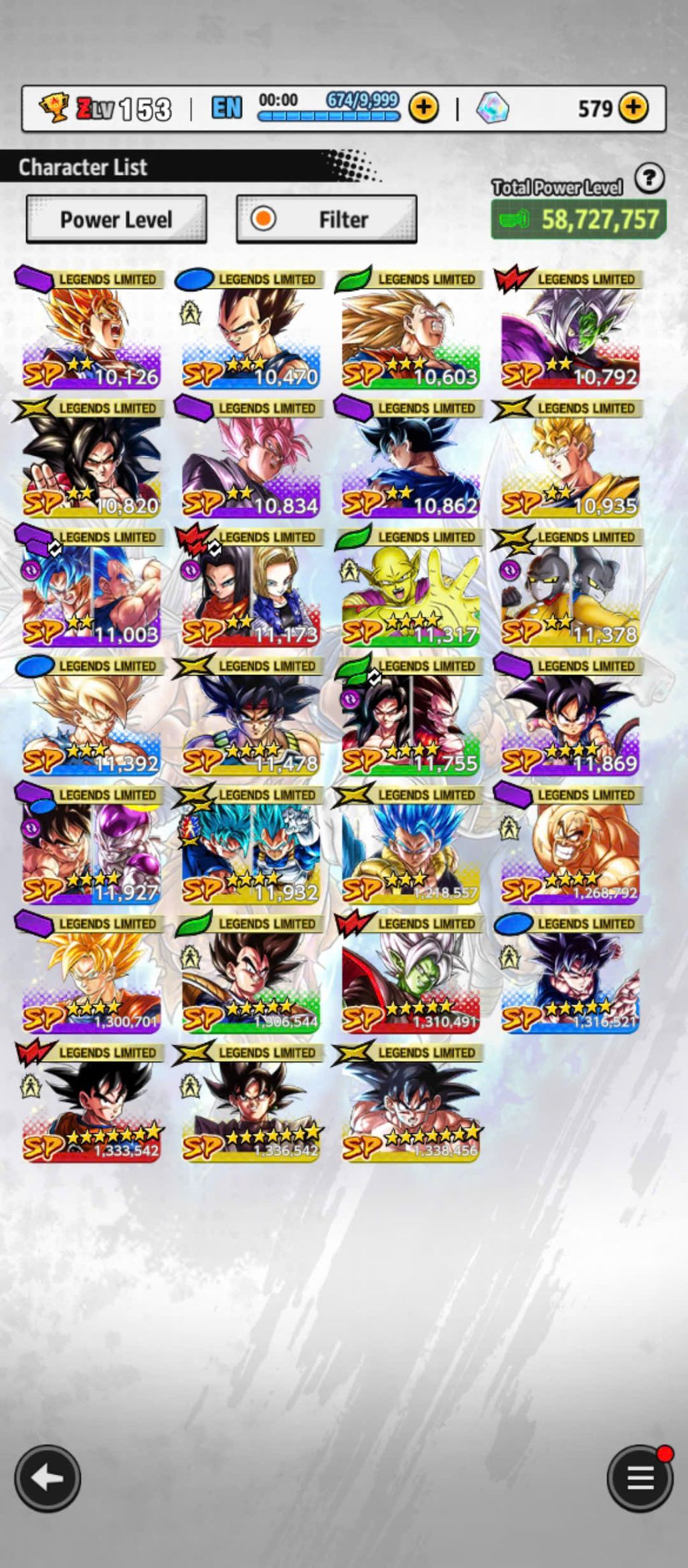Open the Filter options
The height and width of the screenshot is (1568, 688).
[327, 220]
